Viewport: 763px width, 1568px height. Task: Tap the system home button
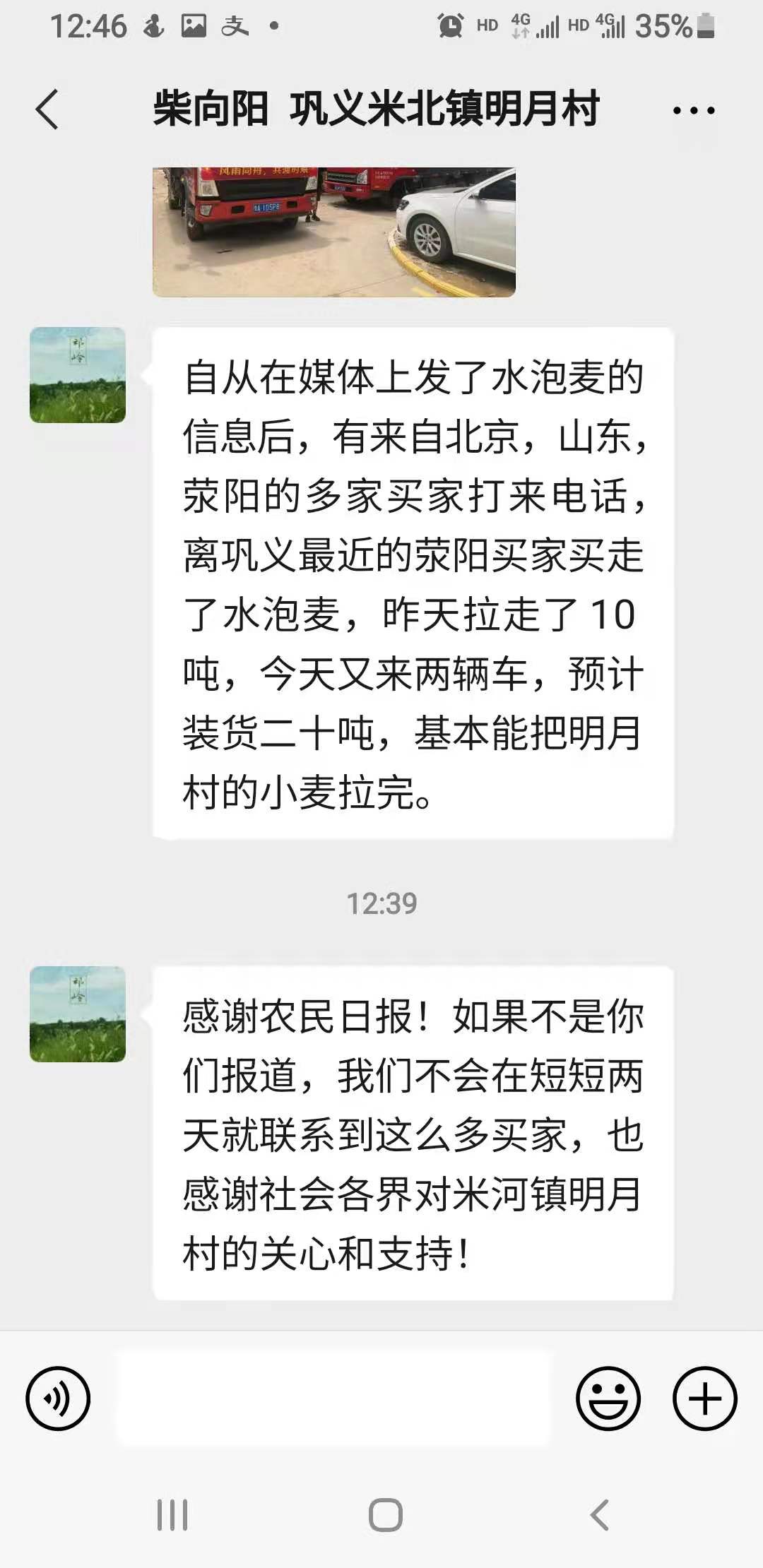(x=385, y=1514)
